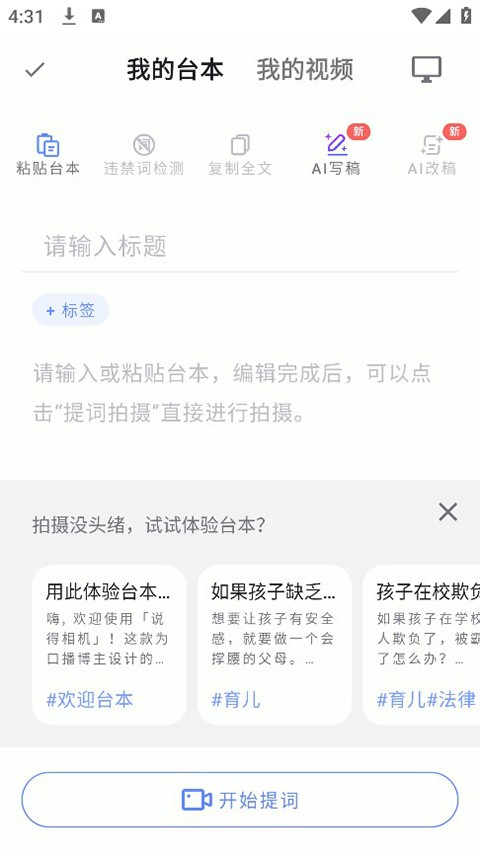Add a tag with + 标签
This screenshot has height=853, width=480.
click(x=71, y=310)
